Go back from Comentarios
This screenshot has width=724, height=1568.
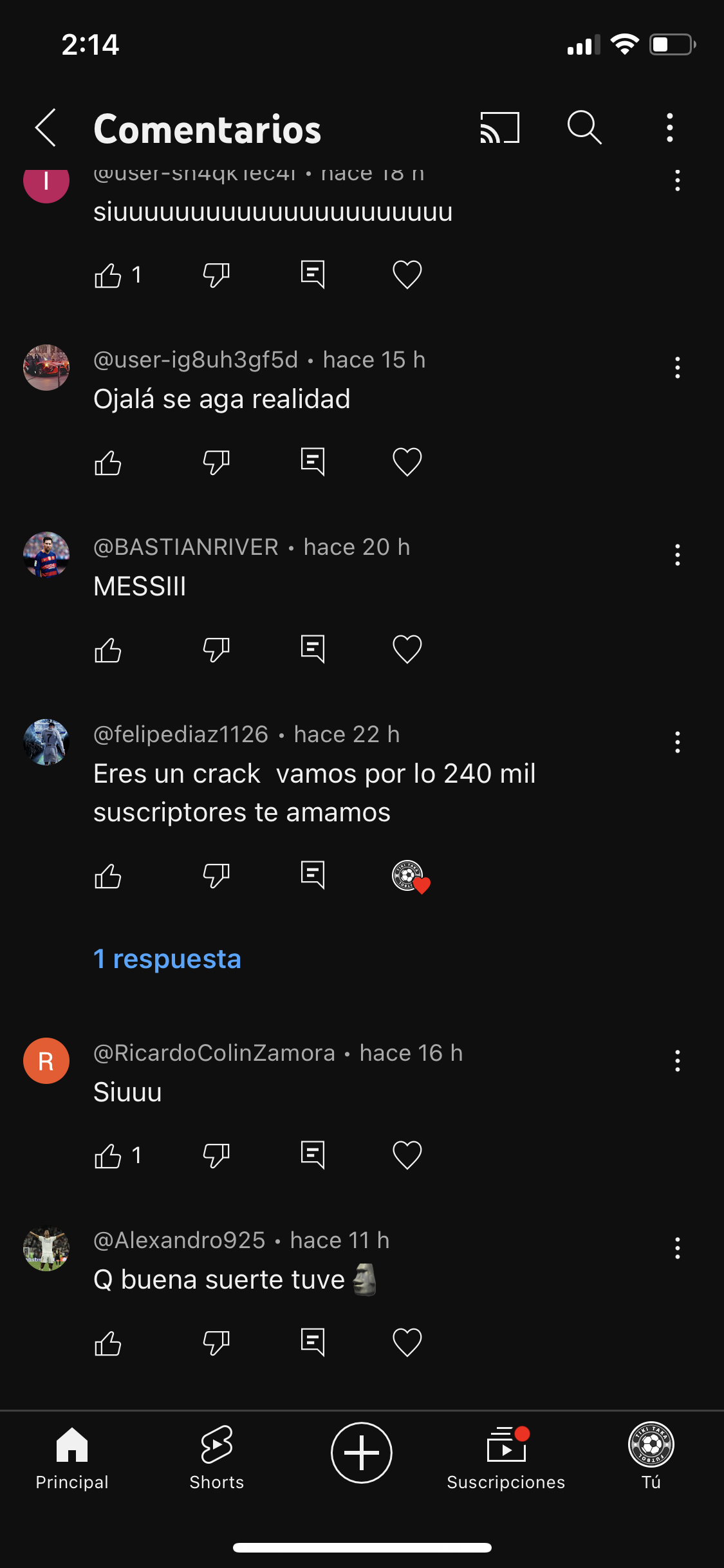point(46,127)
